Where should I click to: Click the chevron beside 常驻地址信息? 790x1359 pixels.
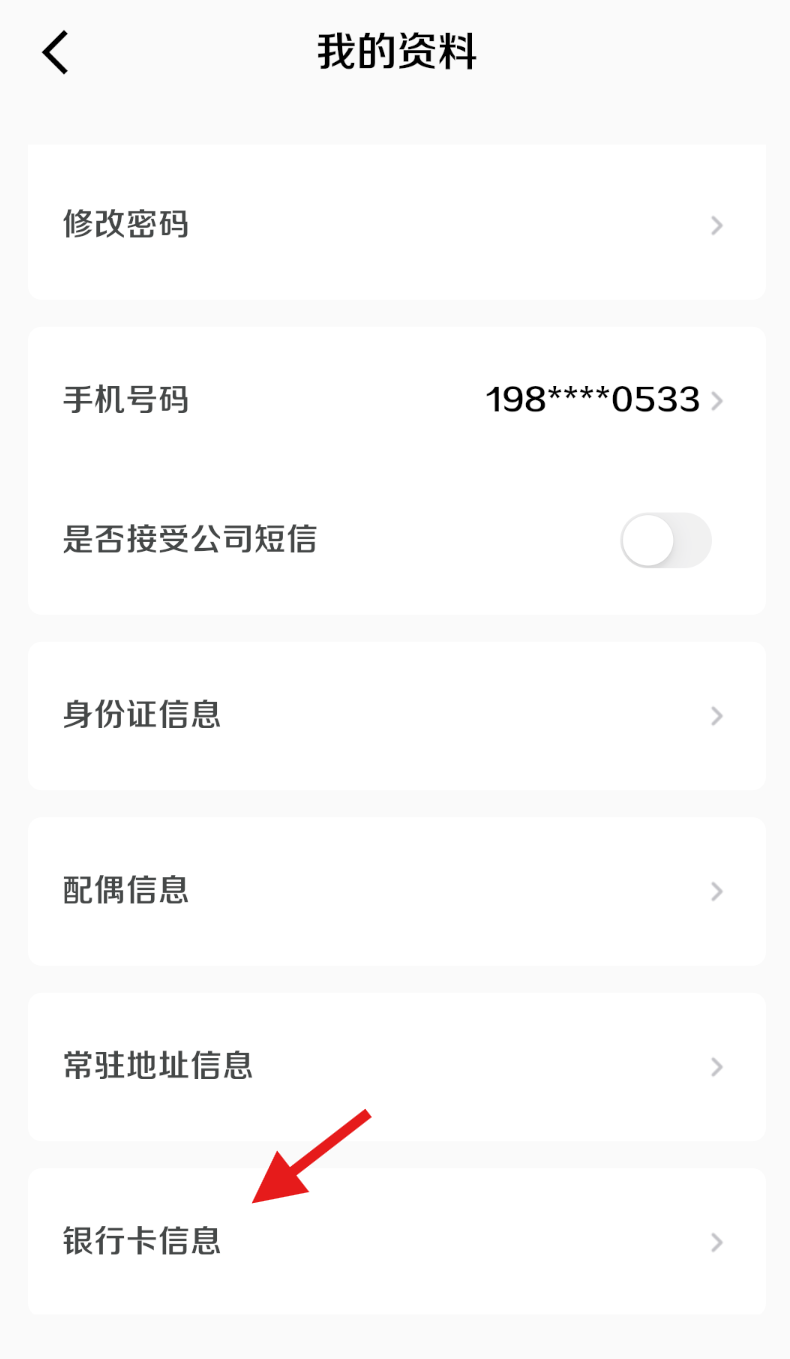pyautogui.click(x=716, y=1067)
